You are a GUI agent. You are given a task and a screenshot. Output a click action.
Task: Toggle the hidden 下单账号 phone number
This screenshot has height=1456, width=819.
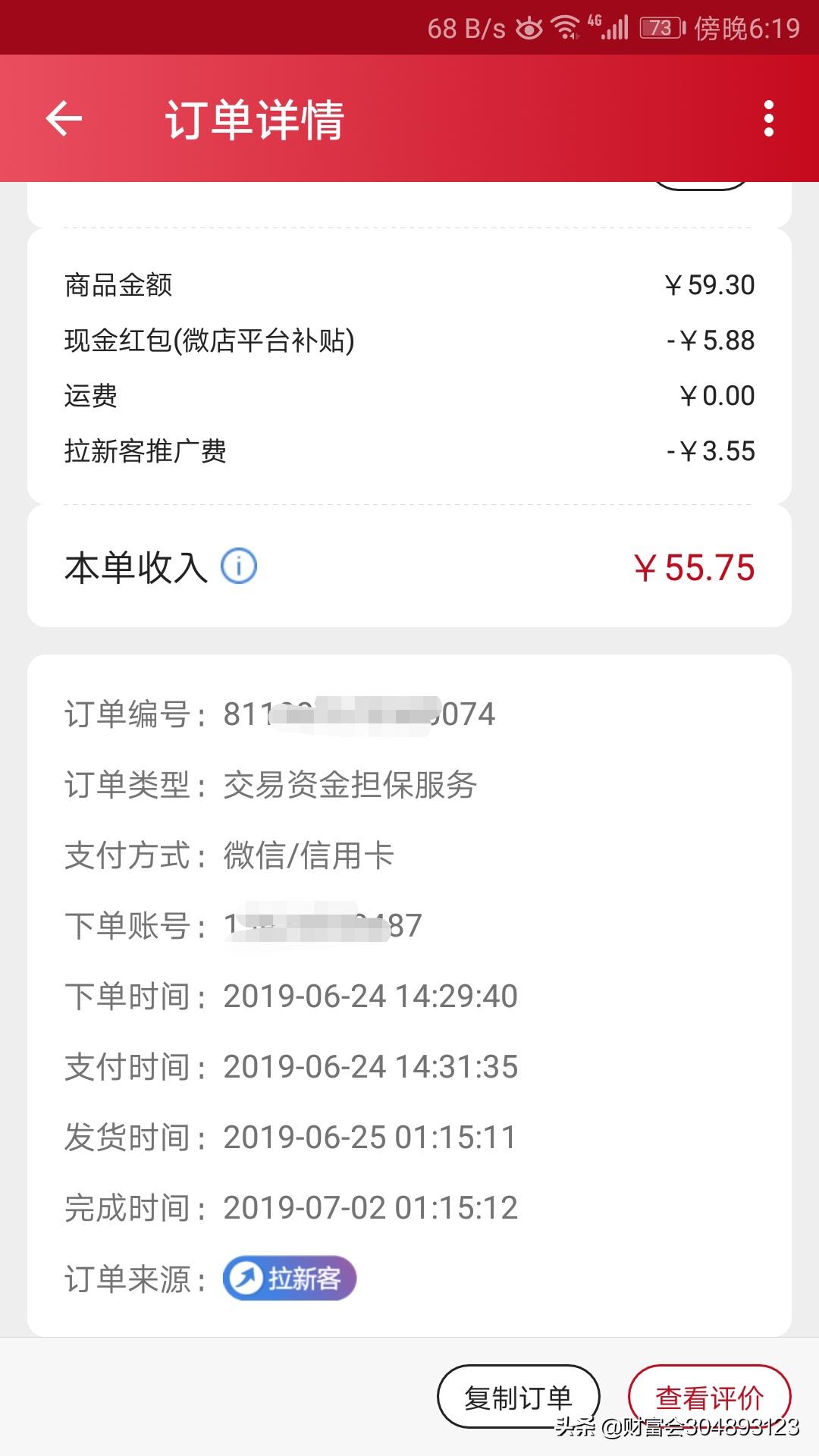pyautogui.click(x=315, y=925)
